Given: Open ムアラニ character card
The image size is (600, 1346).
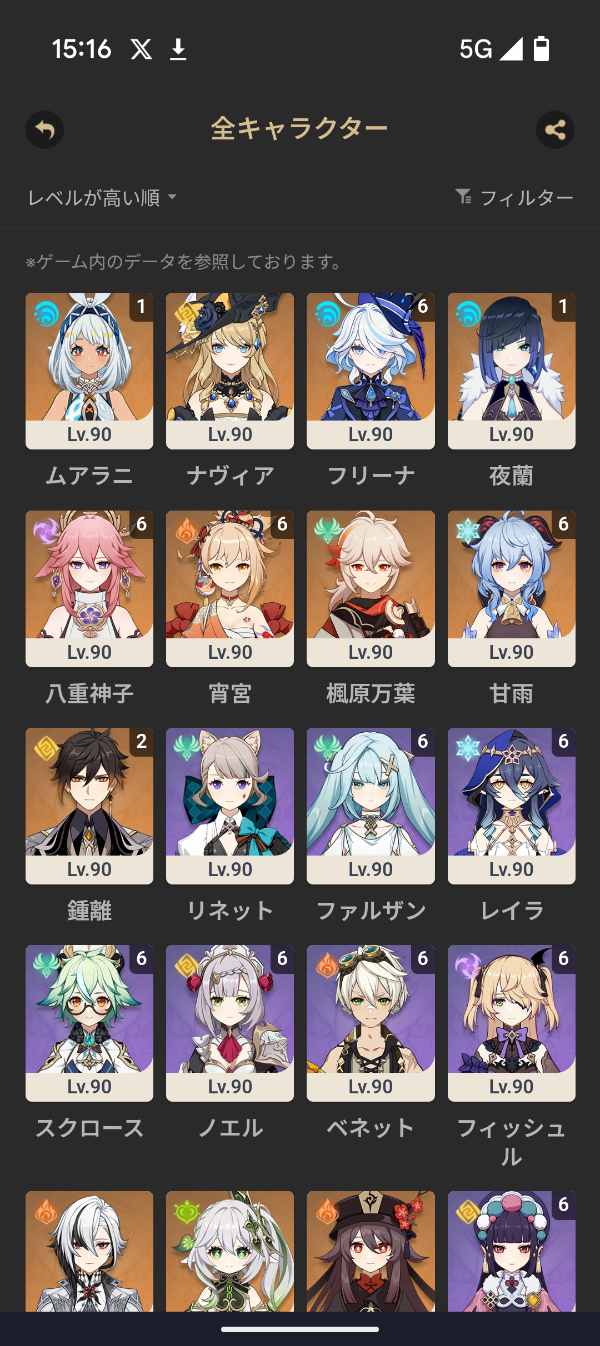Looking at the screenshot, I should pyautogui.click(x=89, y=370).
